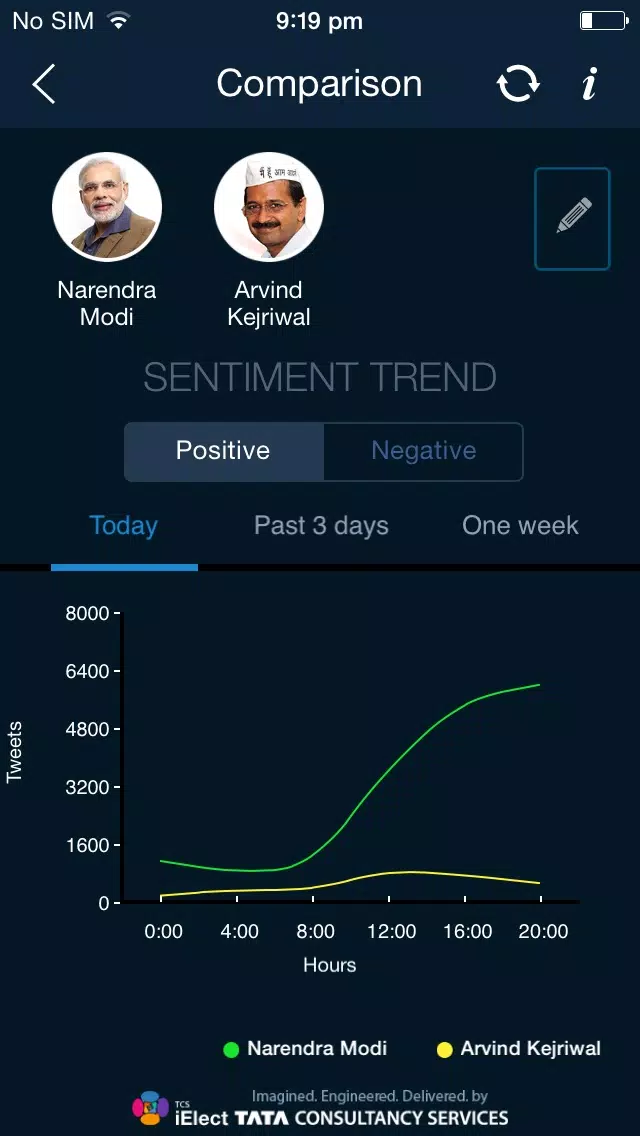The height and width of the screenshot is (1136, 640).
Task: Select the Today tab
Action: tap(123, 526)
